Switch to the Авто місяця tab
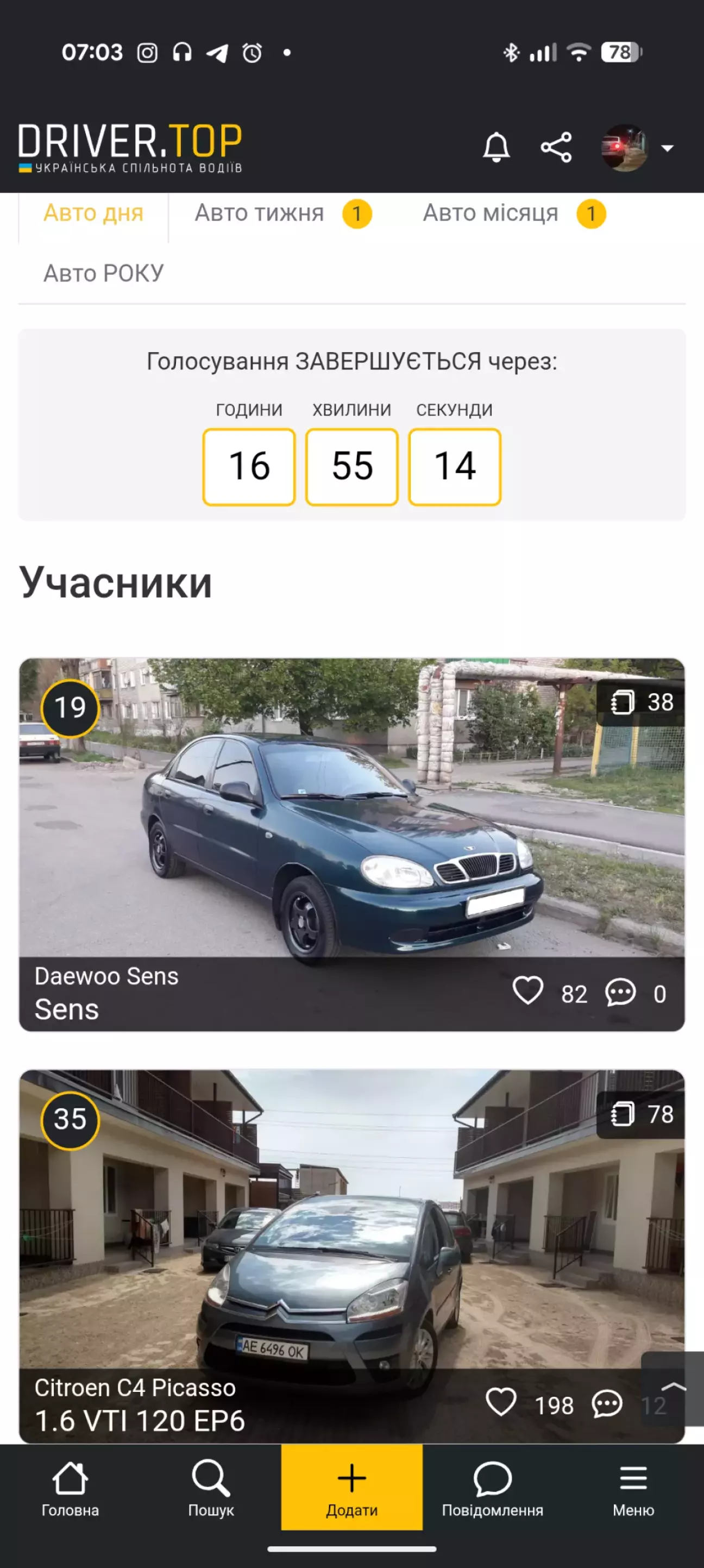Image resolution: width=704 pixels, height=1568 pixels. point(491,214)
